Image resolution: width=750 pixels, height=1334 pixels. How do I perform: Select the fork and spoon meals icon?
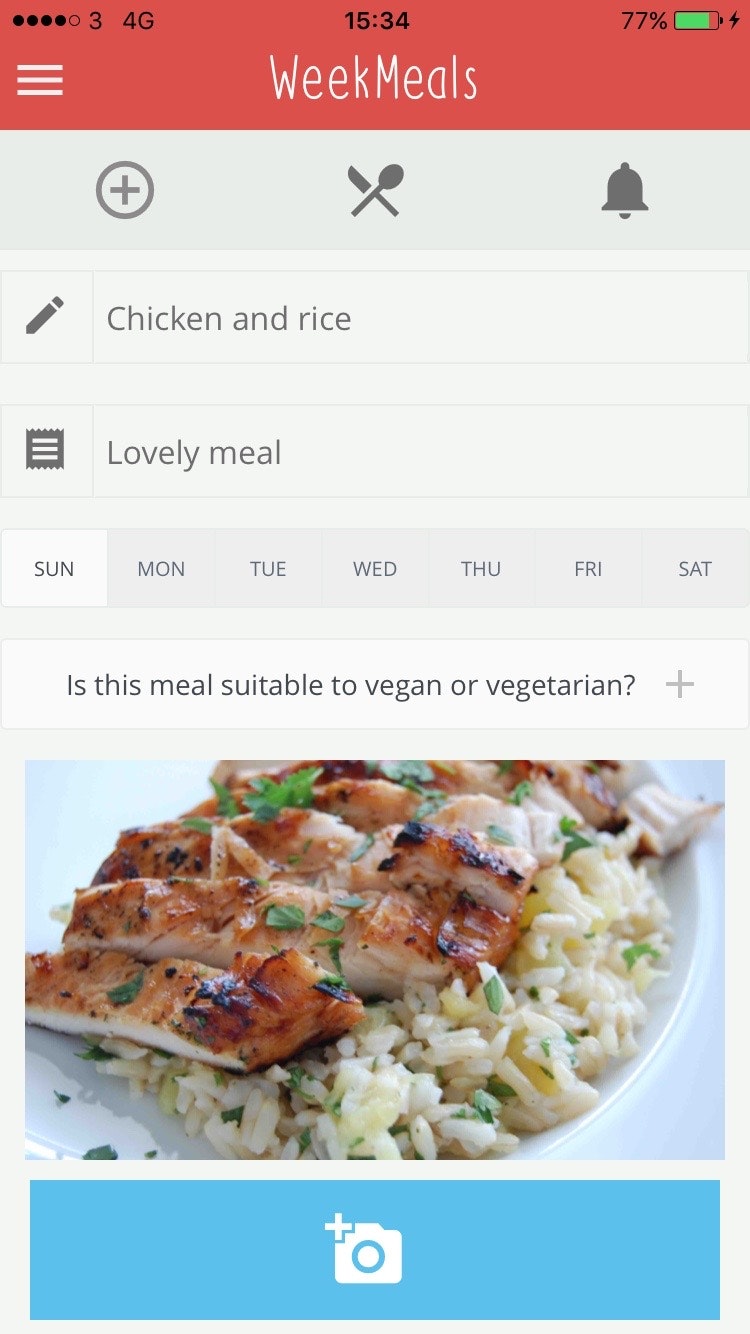[374, 190]
